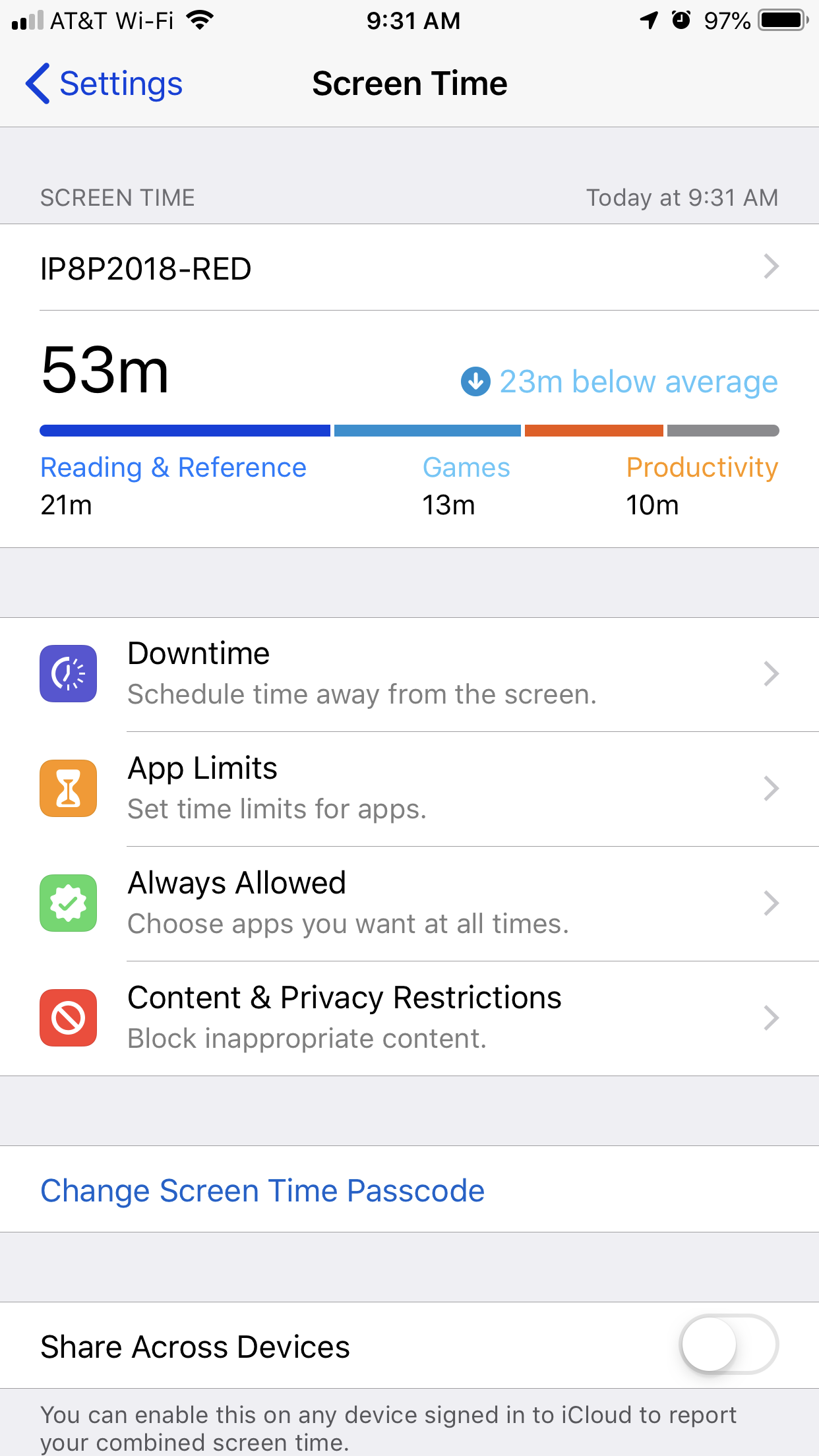Tap Change Screen Time Passcode
The image size is (819, 1456).
(262, 1191)
